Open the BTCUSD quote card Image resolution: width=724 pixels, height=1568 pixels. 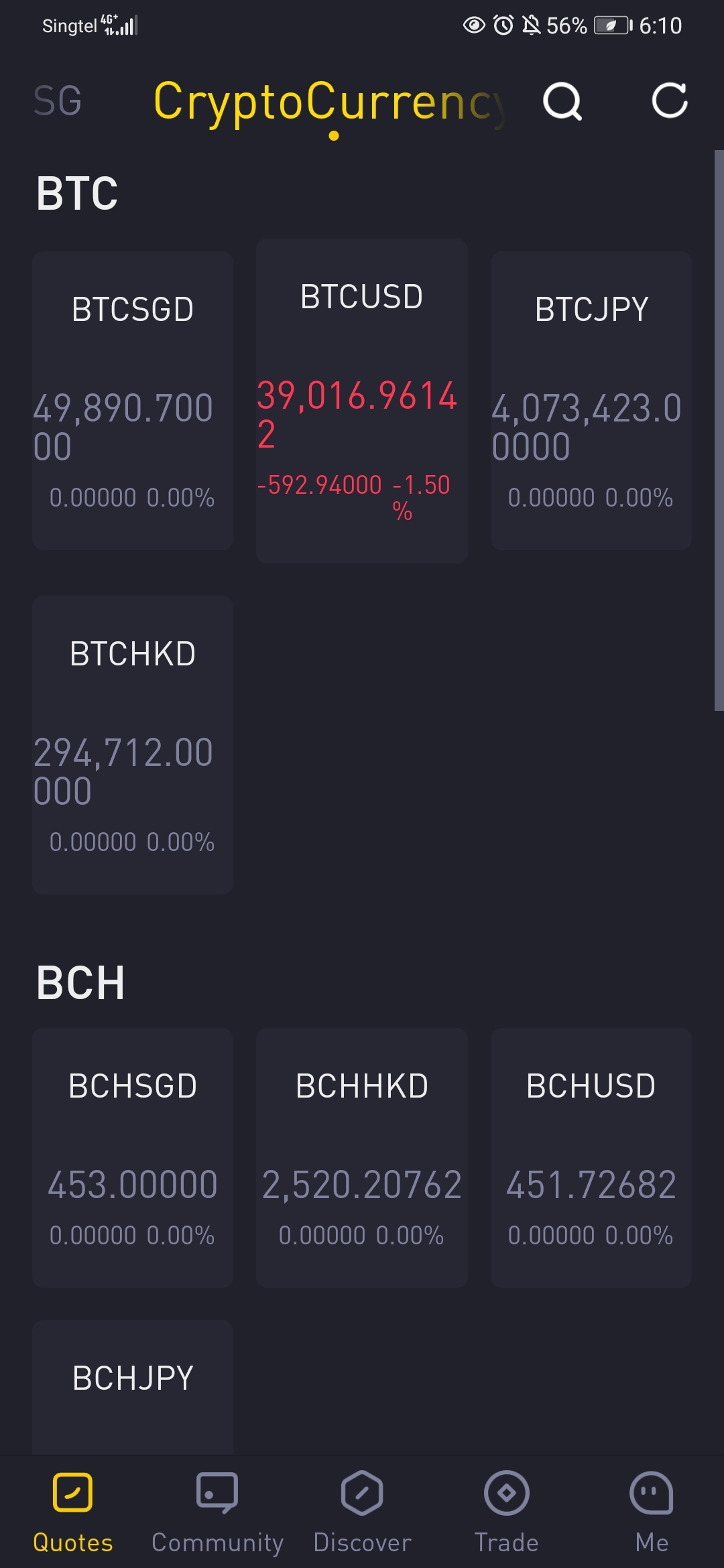[x=361, y=401]
